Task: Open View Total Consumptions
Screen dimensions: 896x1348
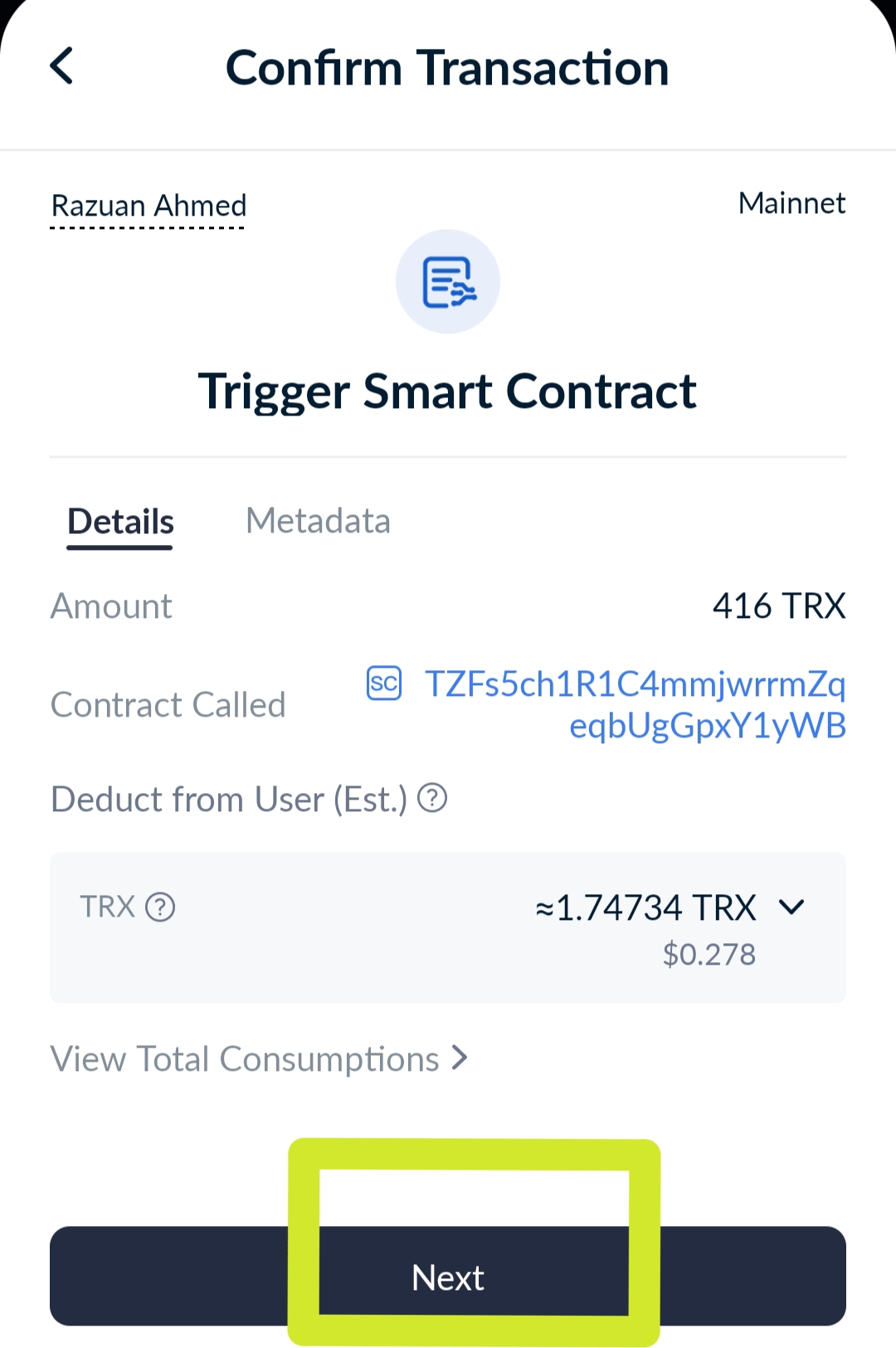Action: [259, 1059]
